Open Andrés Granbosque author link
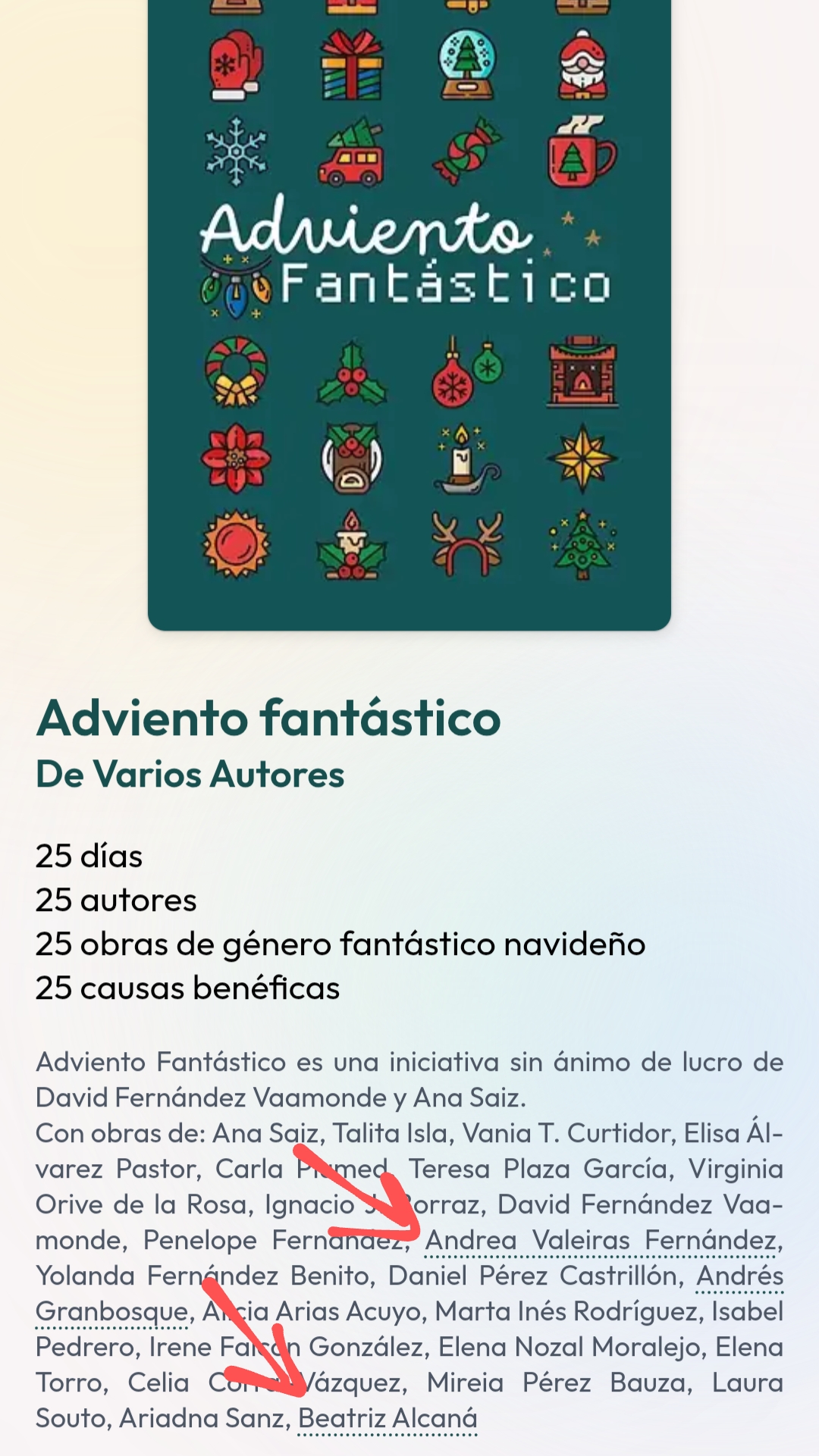Viewport: 819px width, 1456px height. pyautogui.click(x=111, y=1312)
